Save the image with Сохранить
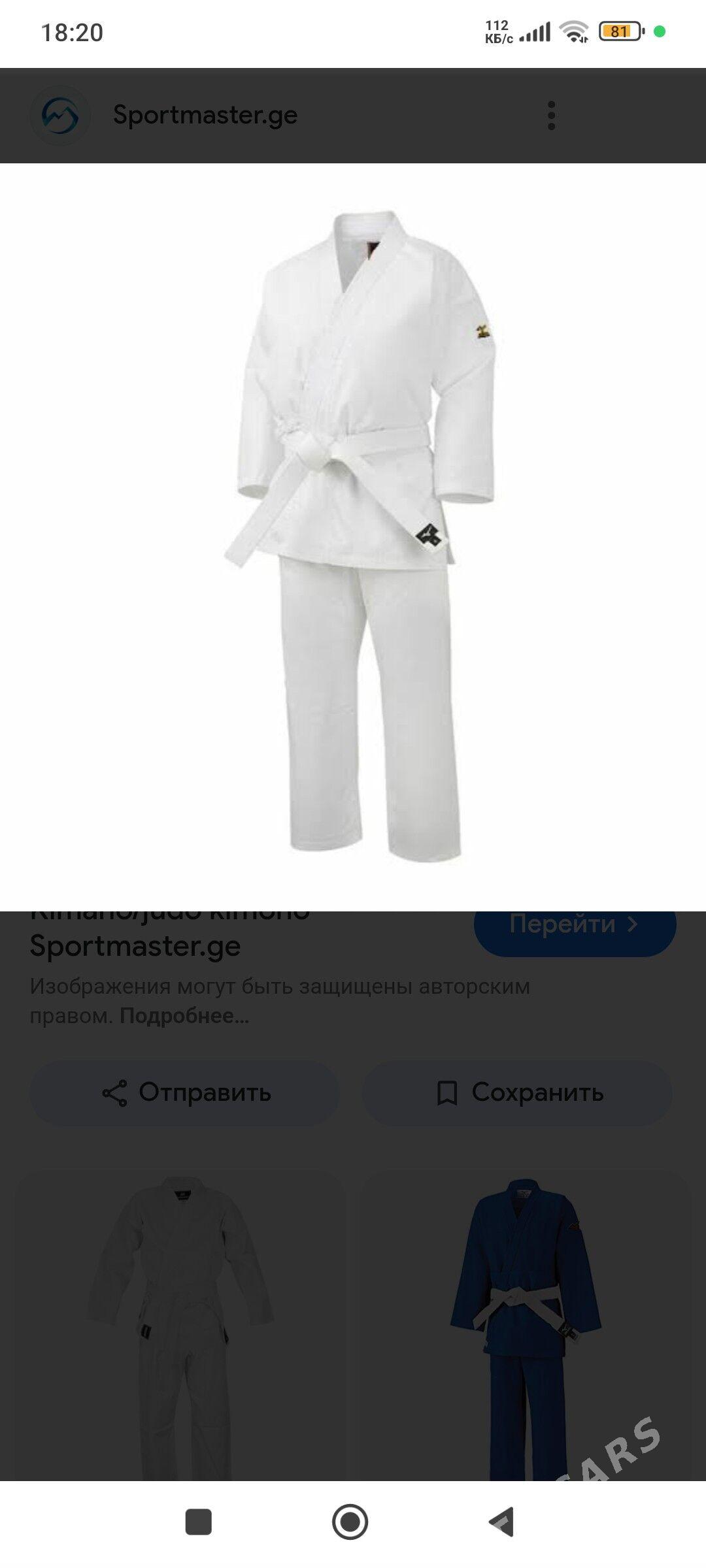This screenshot has width=706, height=1568. coord(518,1093)
